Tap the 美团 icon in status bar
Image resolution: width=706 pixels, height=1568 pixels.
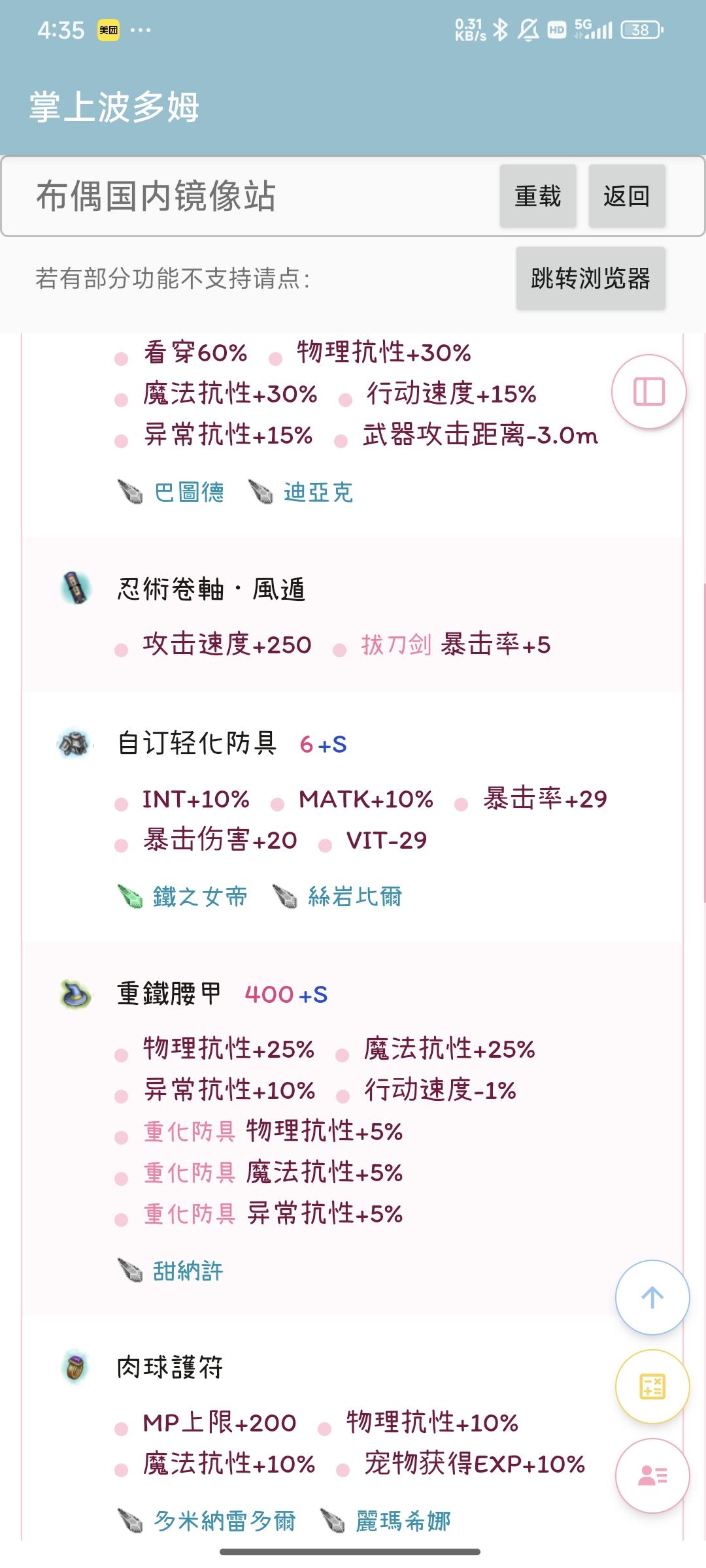108,29
